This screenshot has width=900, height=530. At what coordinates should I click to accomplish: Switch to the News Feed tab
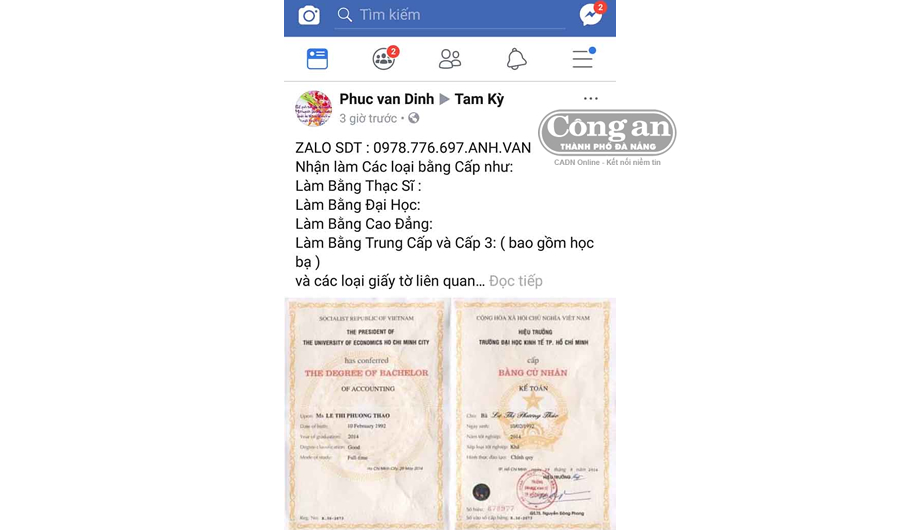(317, 59)
